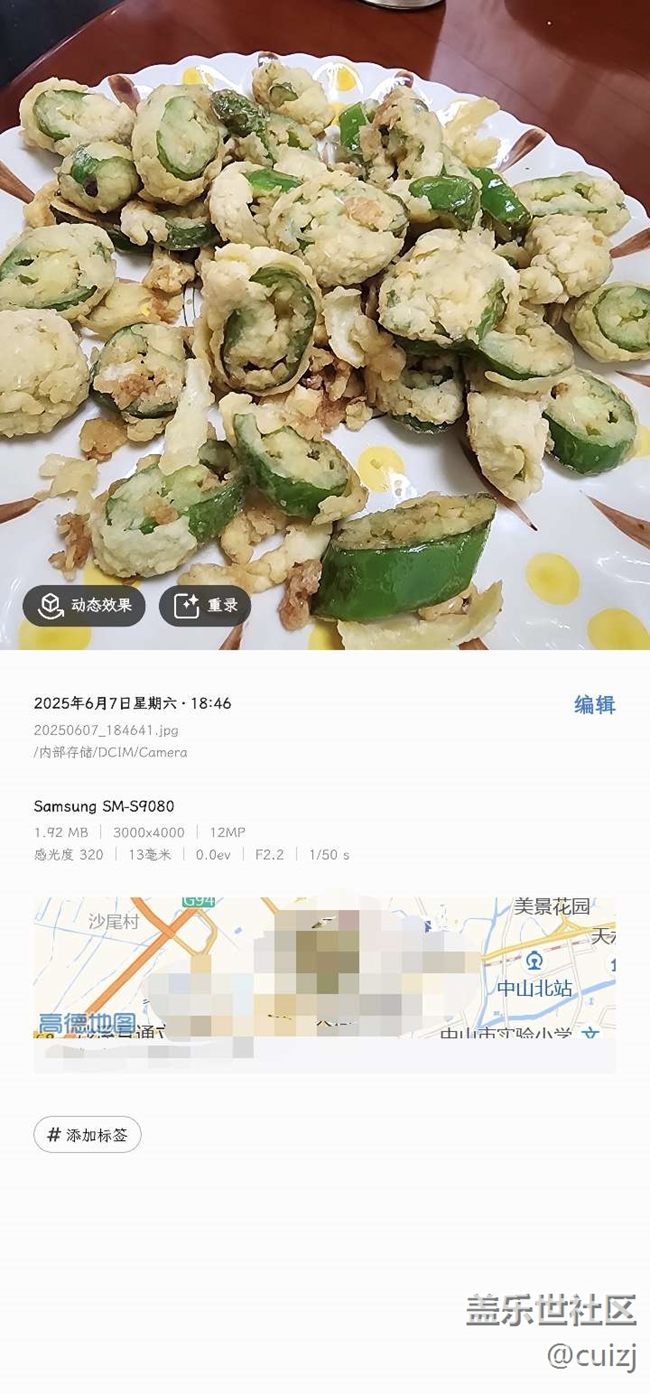Add a tag with 添加标签

pyautogui.click(x=88, y=1135)
